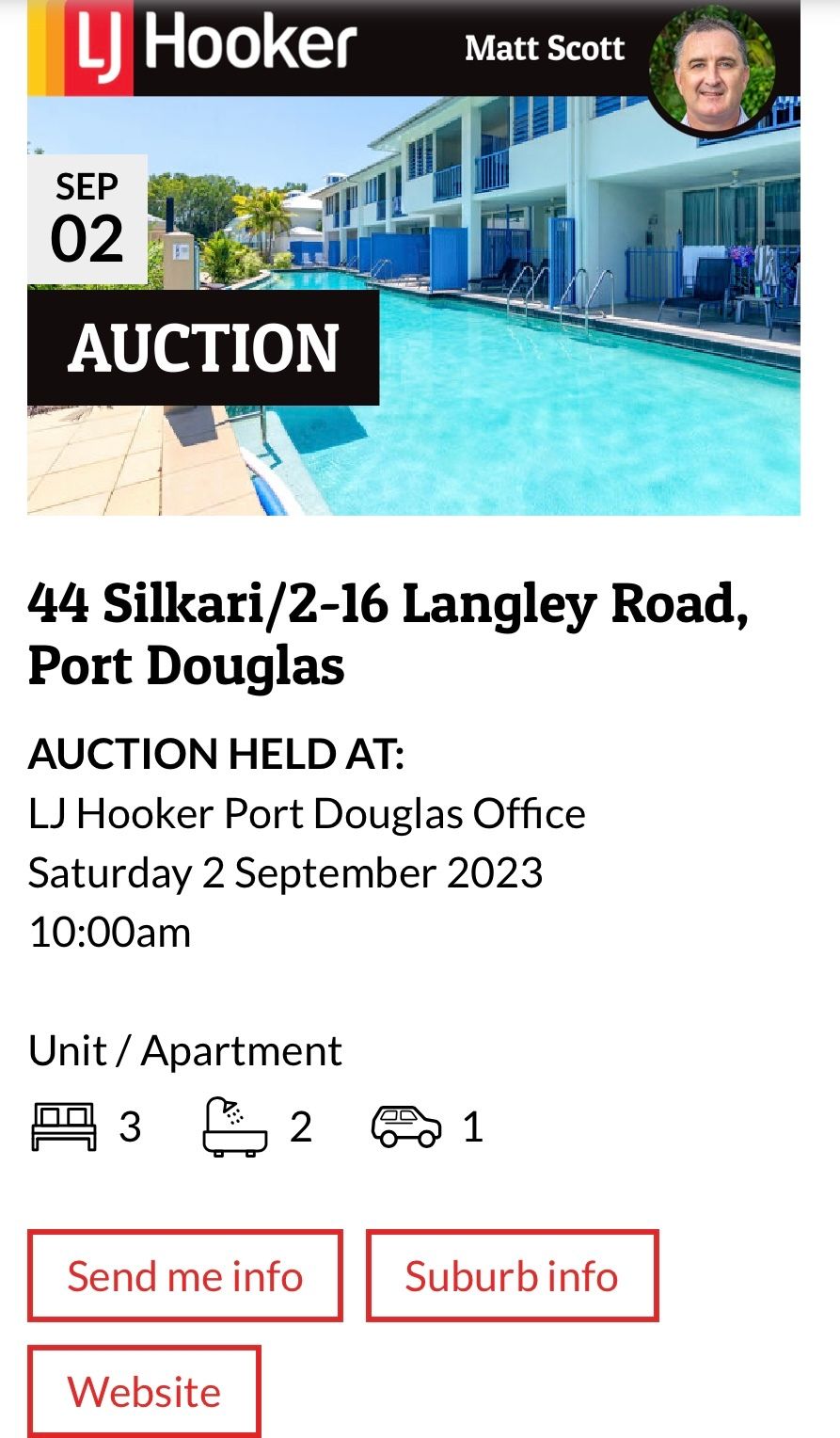Open the Langley Road pool property photo
The width and height of the screenshot is (840, 1438).
(564, 358)
